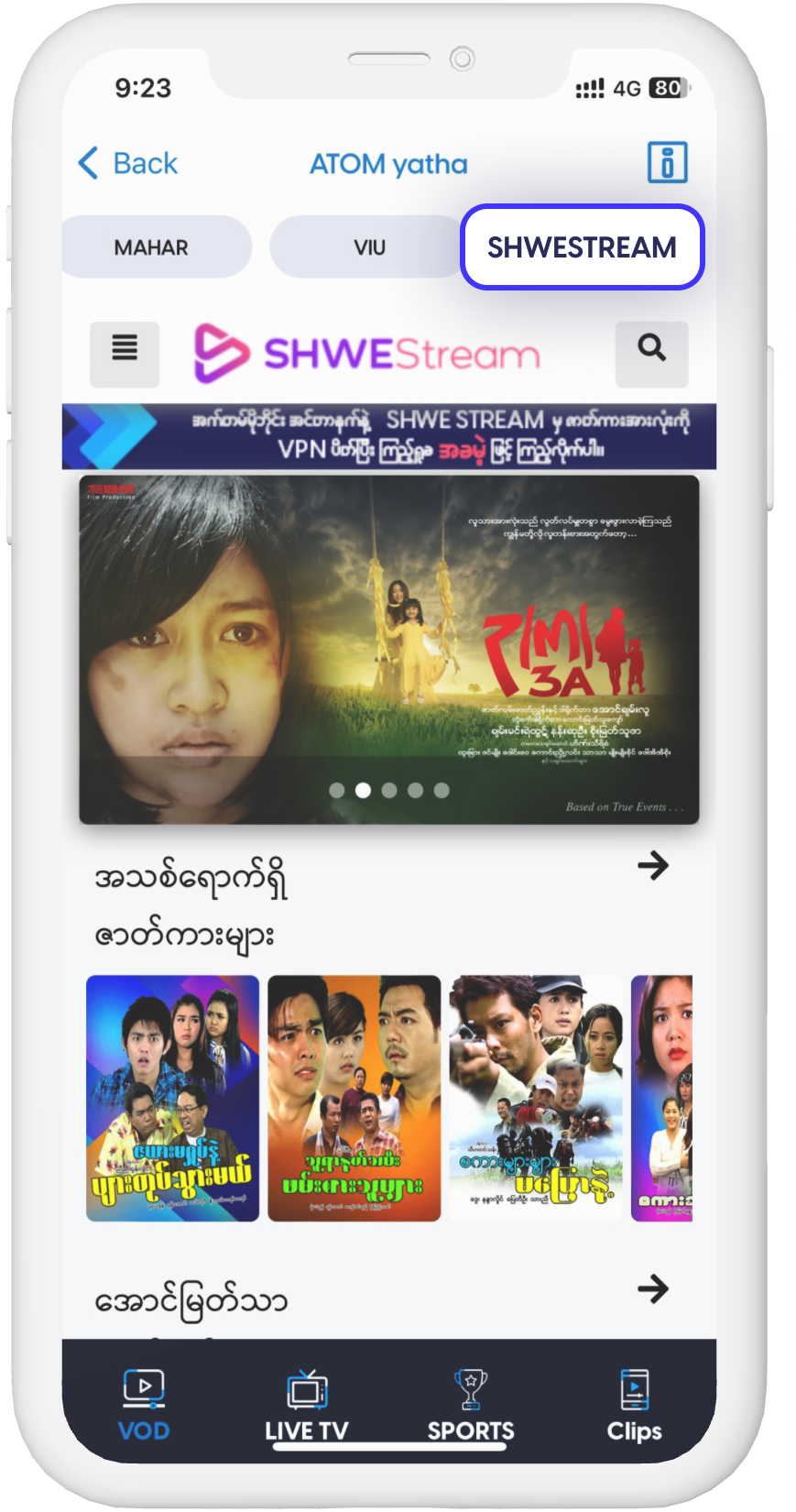This screenshot has height=1512, width=796.
Task: Open the VPN free viewing banner
Action: pos(389,436)
